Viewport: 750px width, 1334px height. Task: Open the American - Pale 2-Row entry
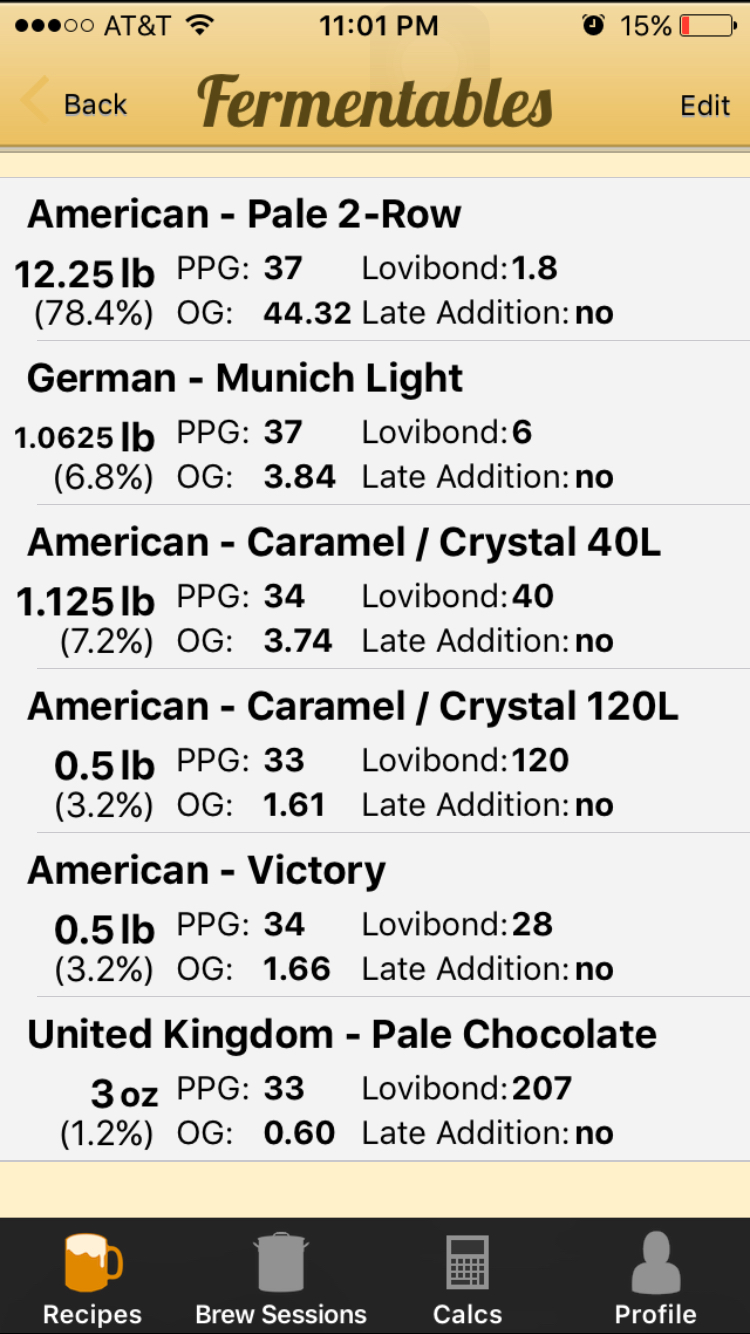pos(375,259)
